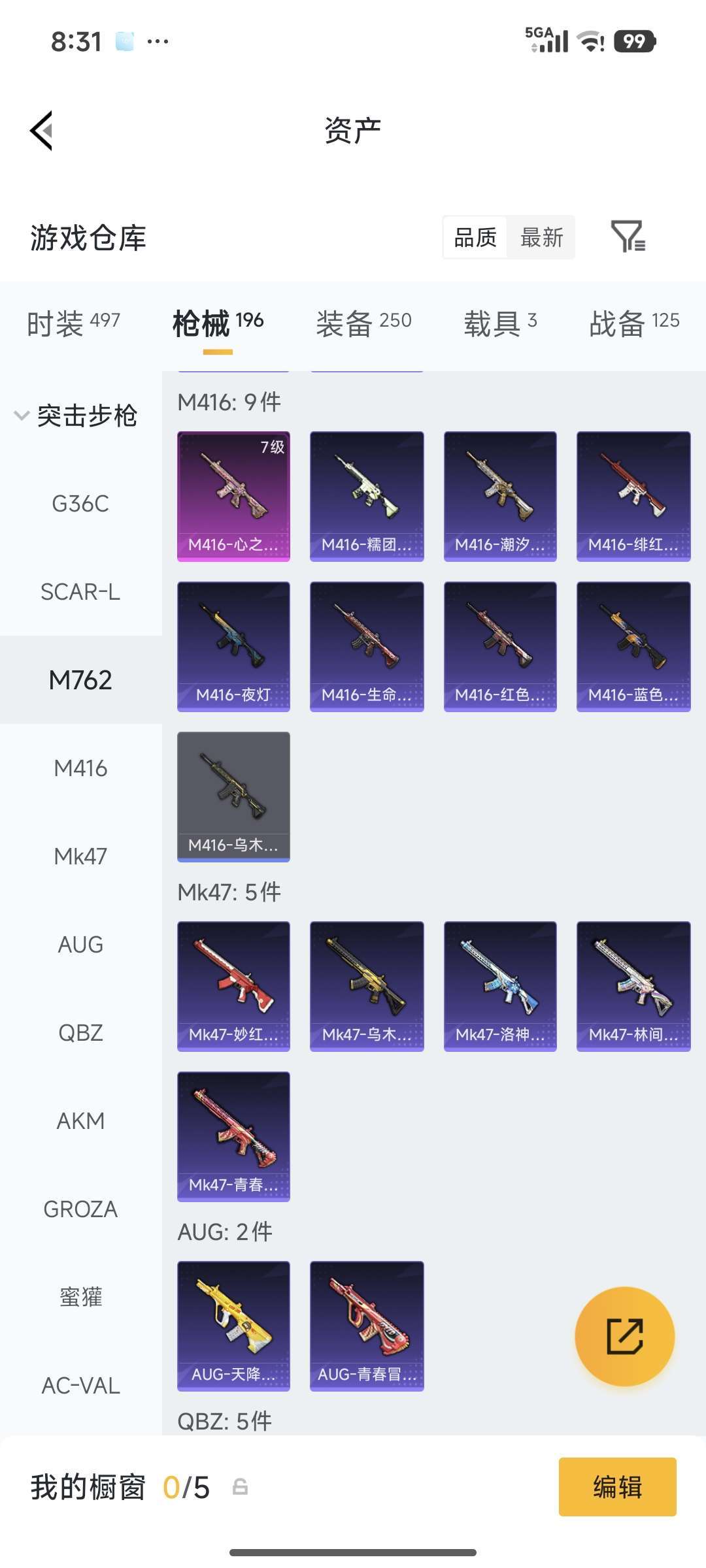The width and height of the screenshot is (706, 1568).
Task: Choose GROZA from the weapon list
Action: pos(80,1209)
